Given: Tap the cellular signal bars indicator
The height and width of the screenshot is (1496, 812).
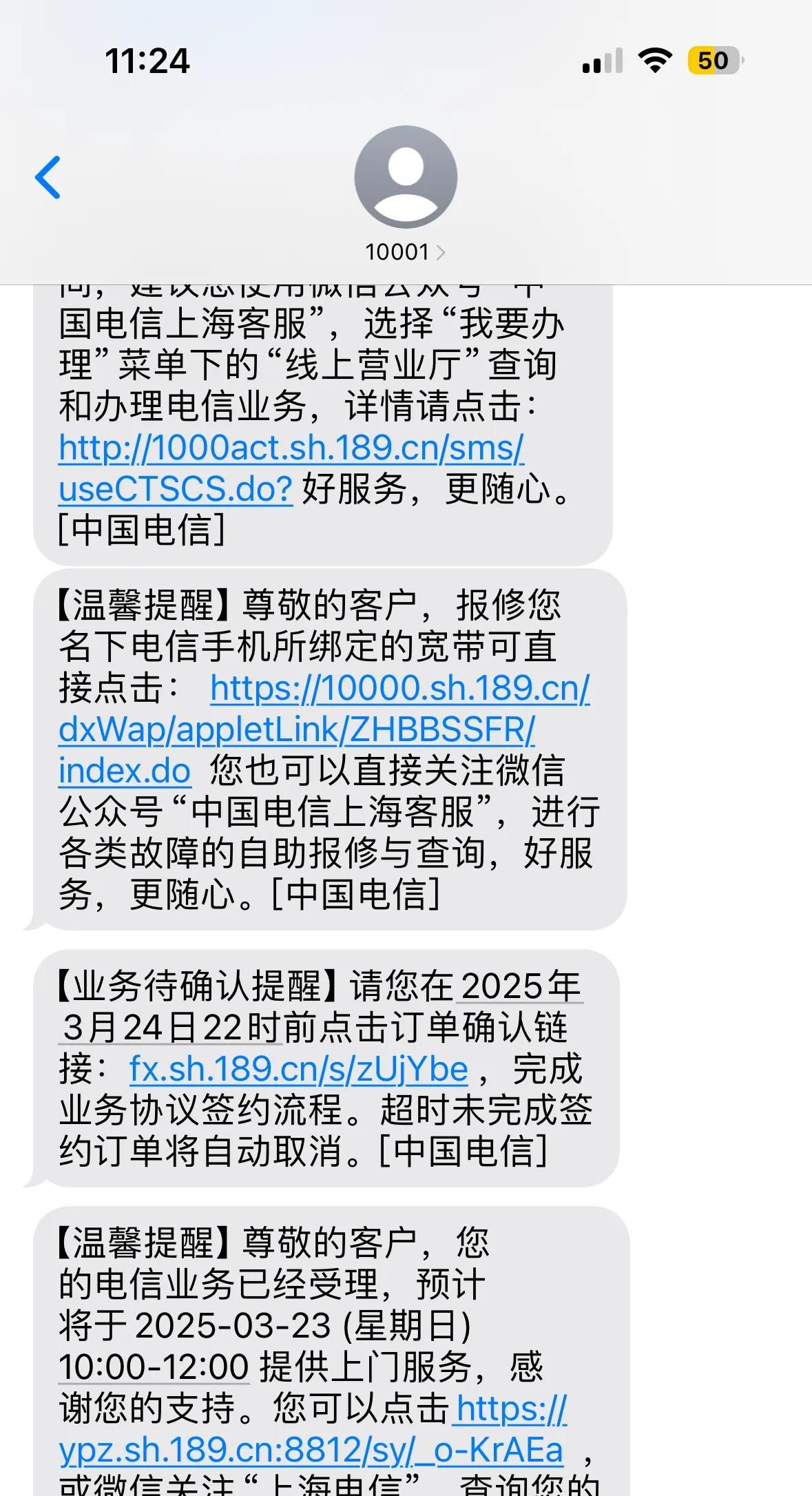Looking at the screenshot, I should [601, 61].
